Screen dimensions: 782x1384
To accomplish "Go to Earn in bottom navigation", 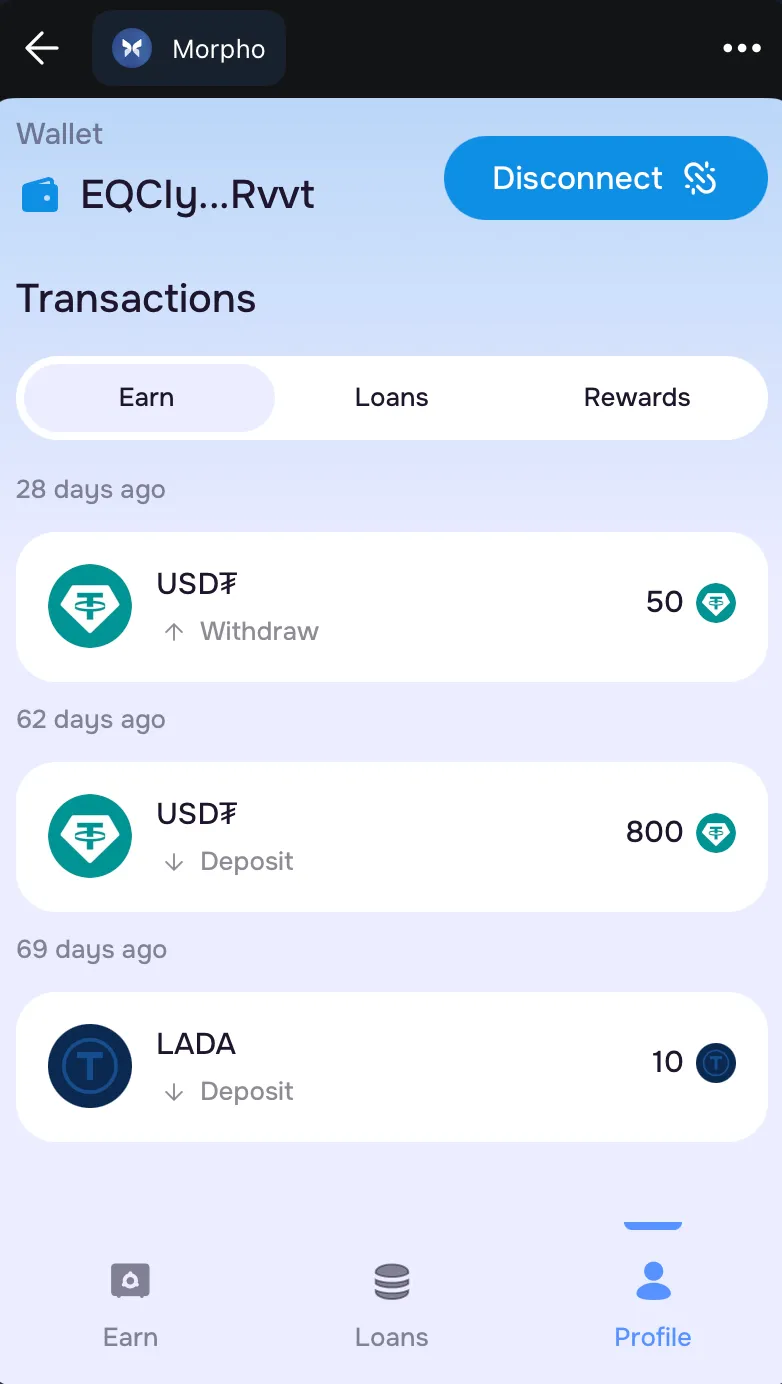I will pos(130,1305).
